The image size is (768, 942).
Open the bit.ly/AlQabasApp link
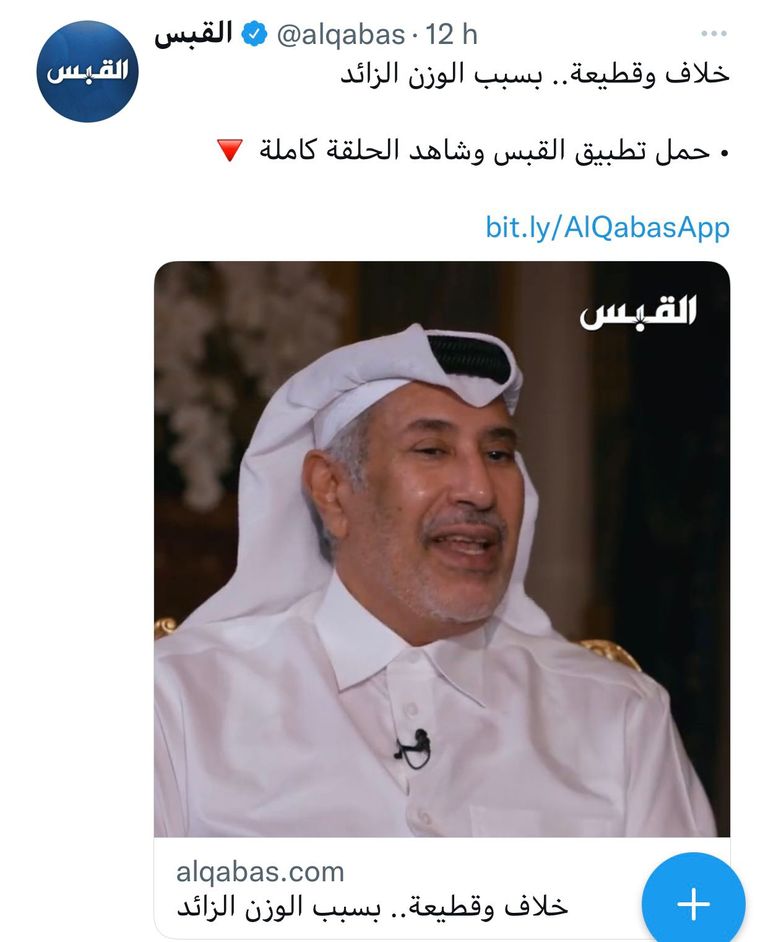point(607,227)
